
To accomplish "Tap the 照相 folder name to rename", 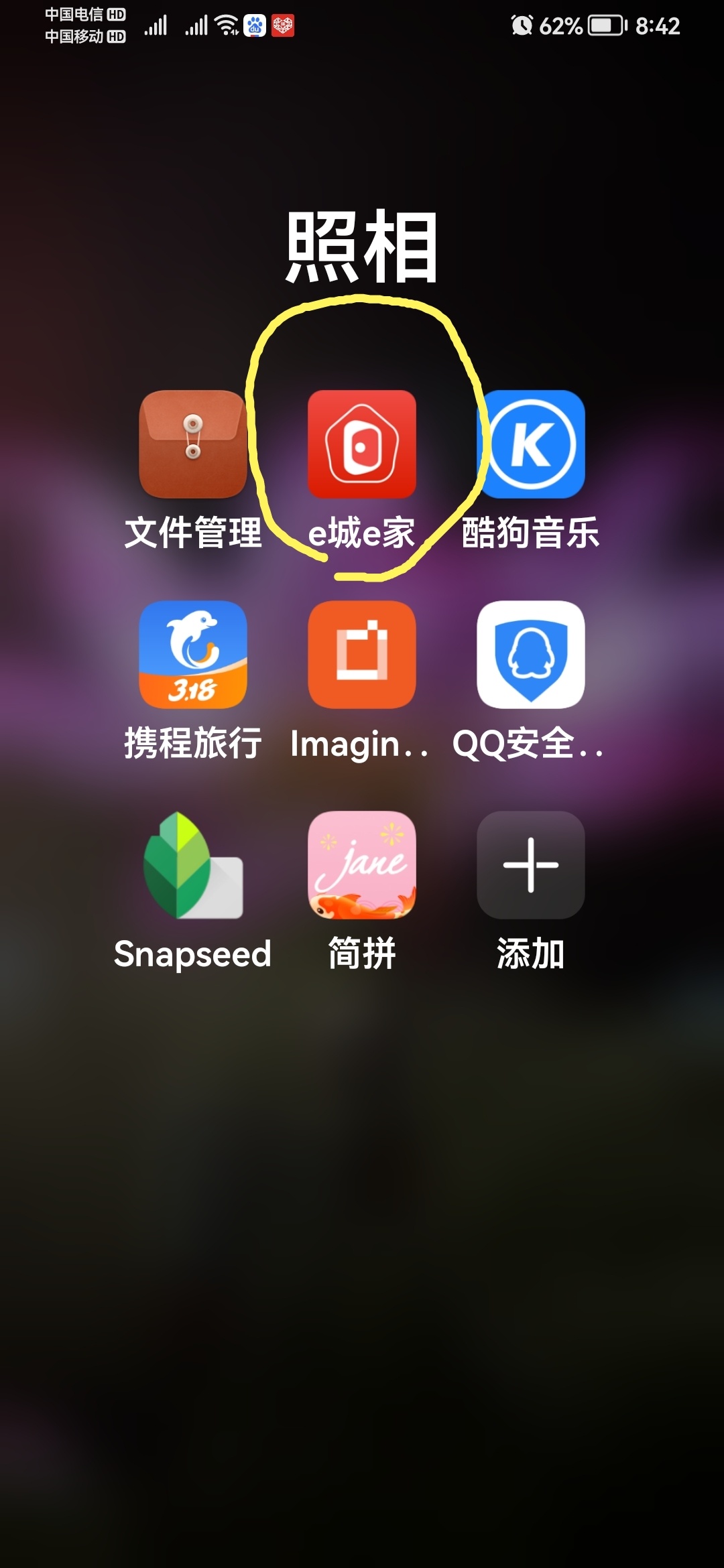I will click(x=362, y=246).
